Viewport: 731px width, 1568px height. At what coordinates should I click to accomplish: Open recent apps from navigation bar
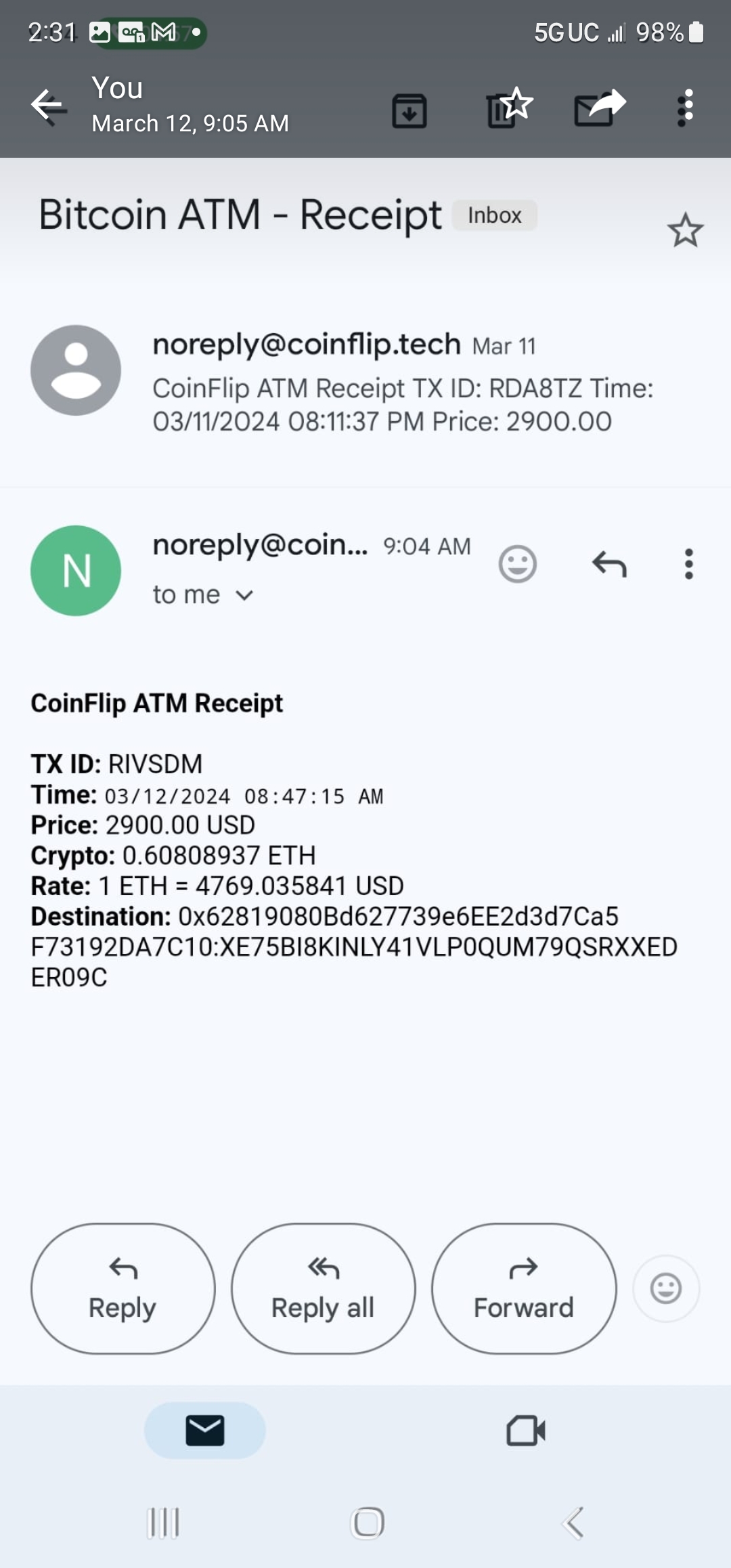163,1523
